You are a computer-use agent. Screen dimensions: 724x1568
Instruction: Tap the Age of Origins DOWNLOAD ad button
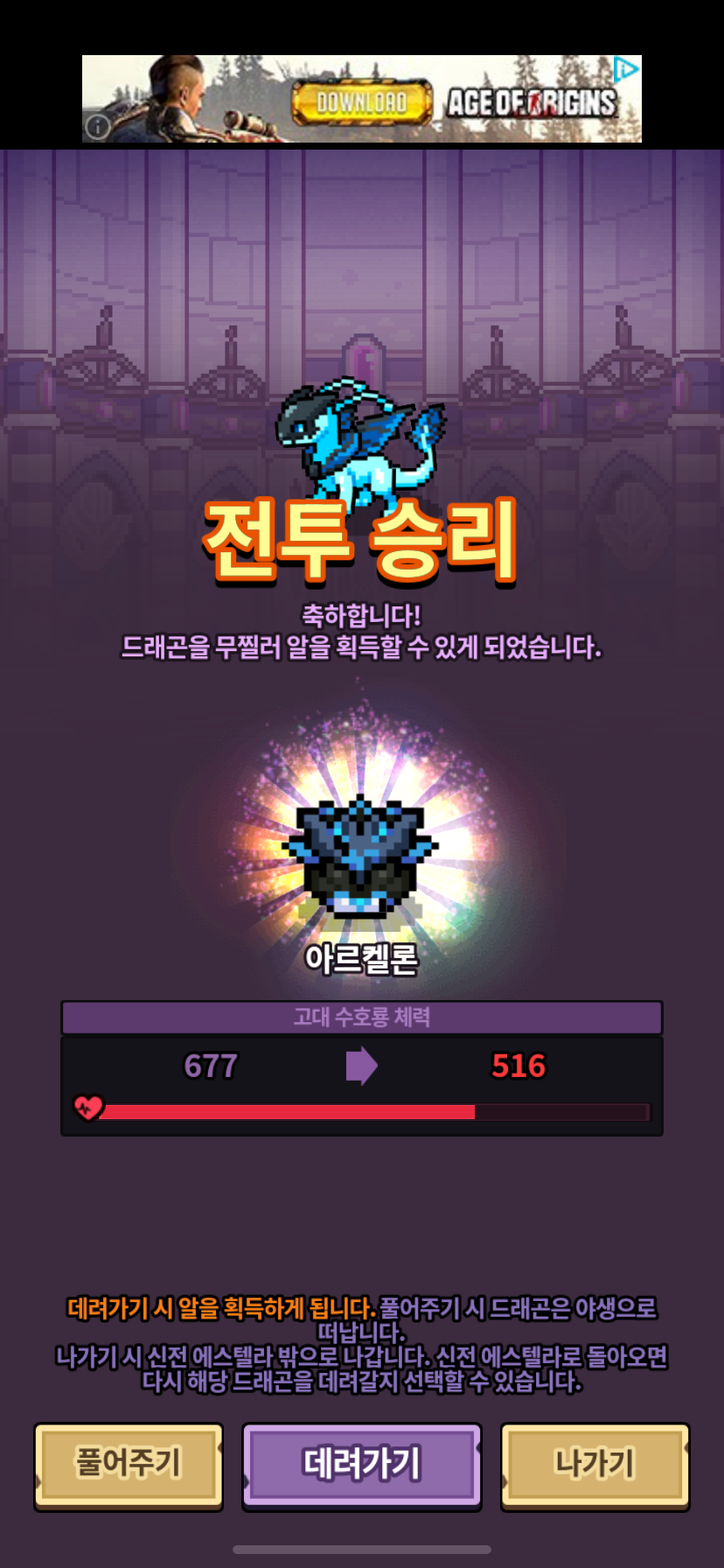(x=362, y=102)
